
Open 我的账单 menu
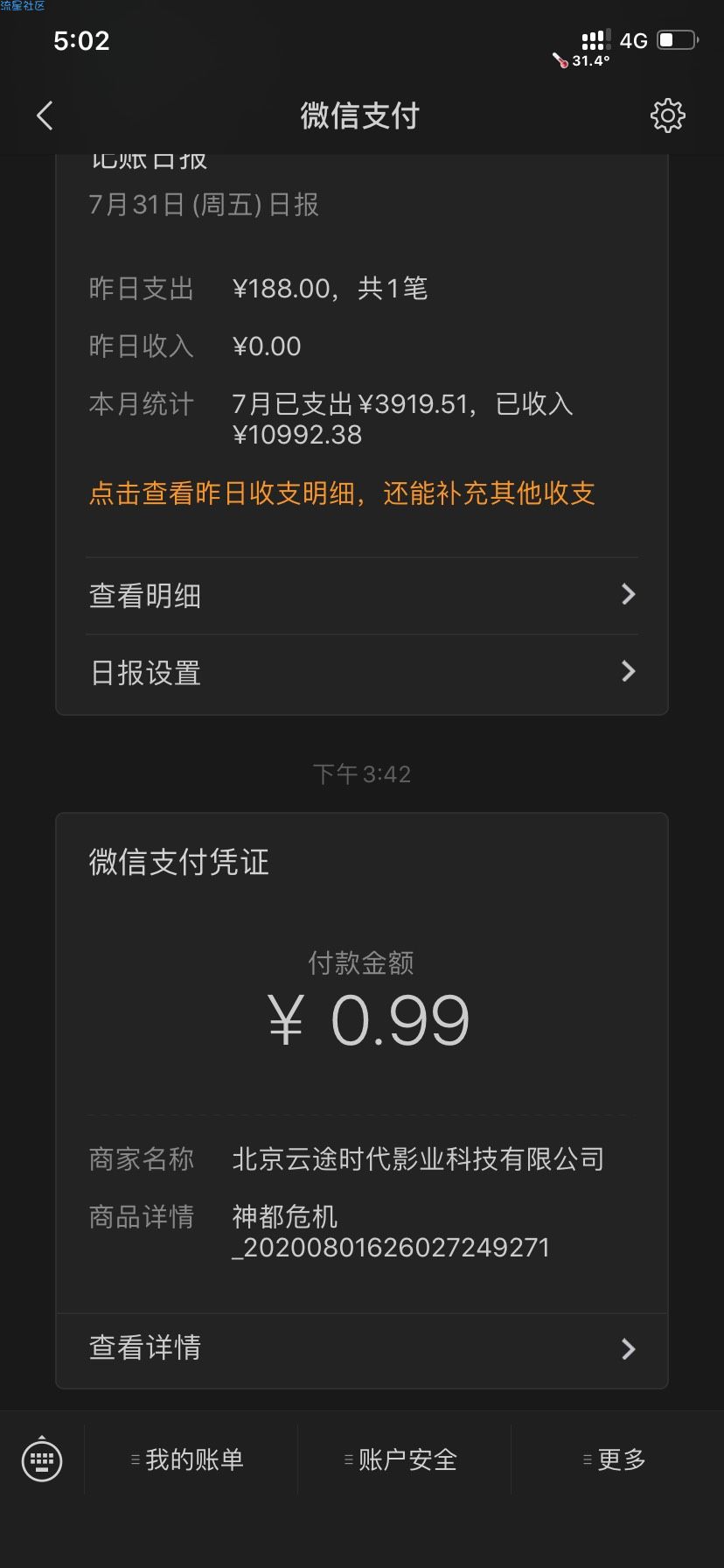[x=191, y=1459]
